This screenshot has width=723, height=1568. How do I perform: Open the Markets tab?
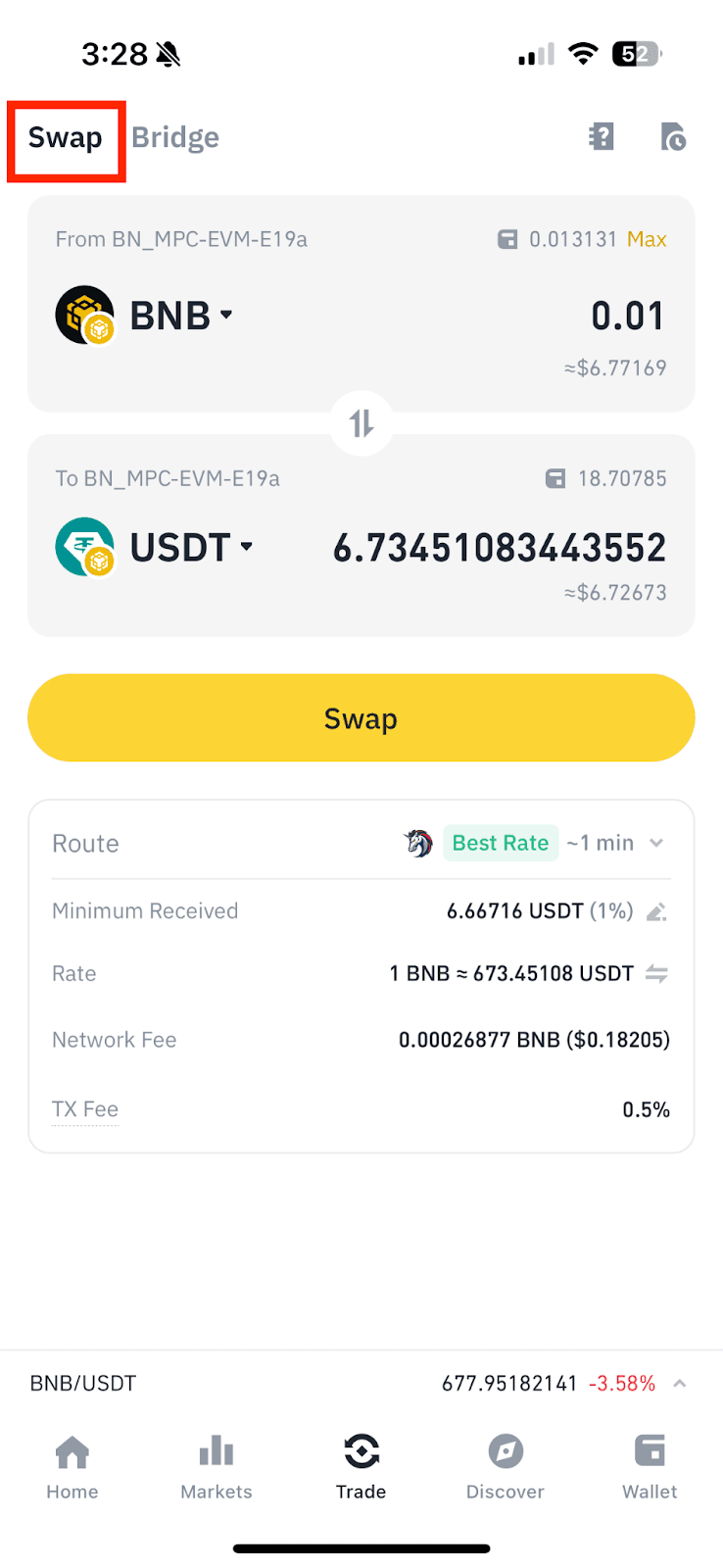[217, 1466]
